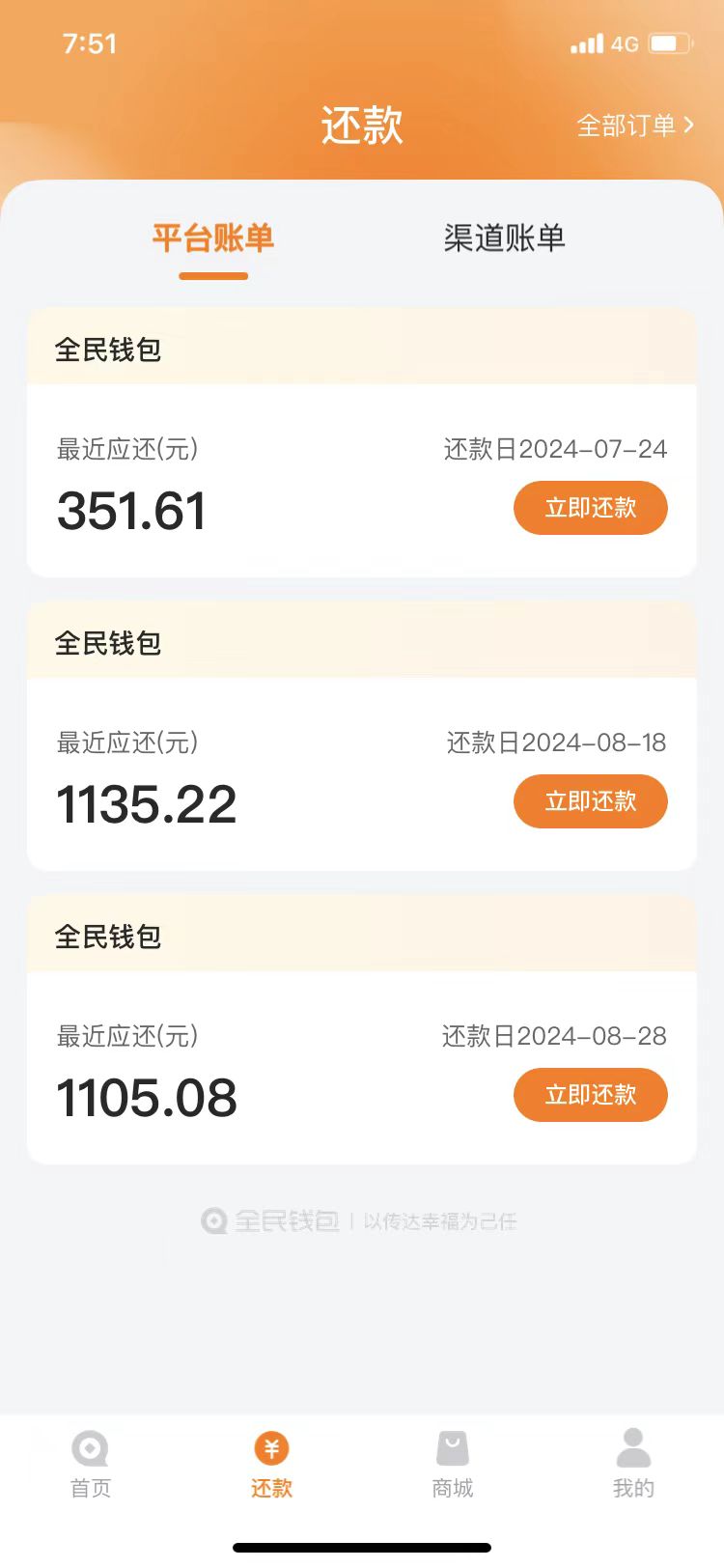
Task: Tap 立即还款 for the 351.61 bill
Action: (x=591, y=508)
